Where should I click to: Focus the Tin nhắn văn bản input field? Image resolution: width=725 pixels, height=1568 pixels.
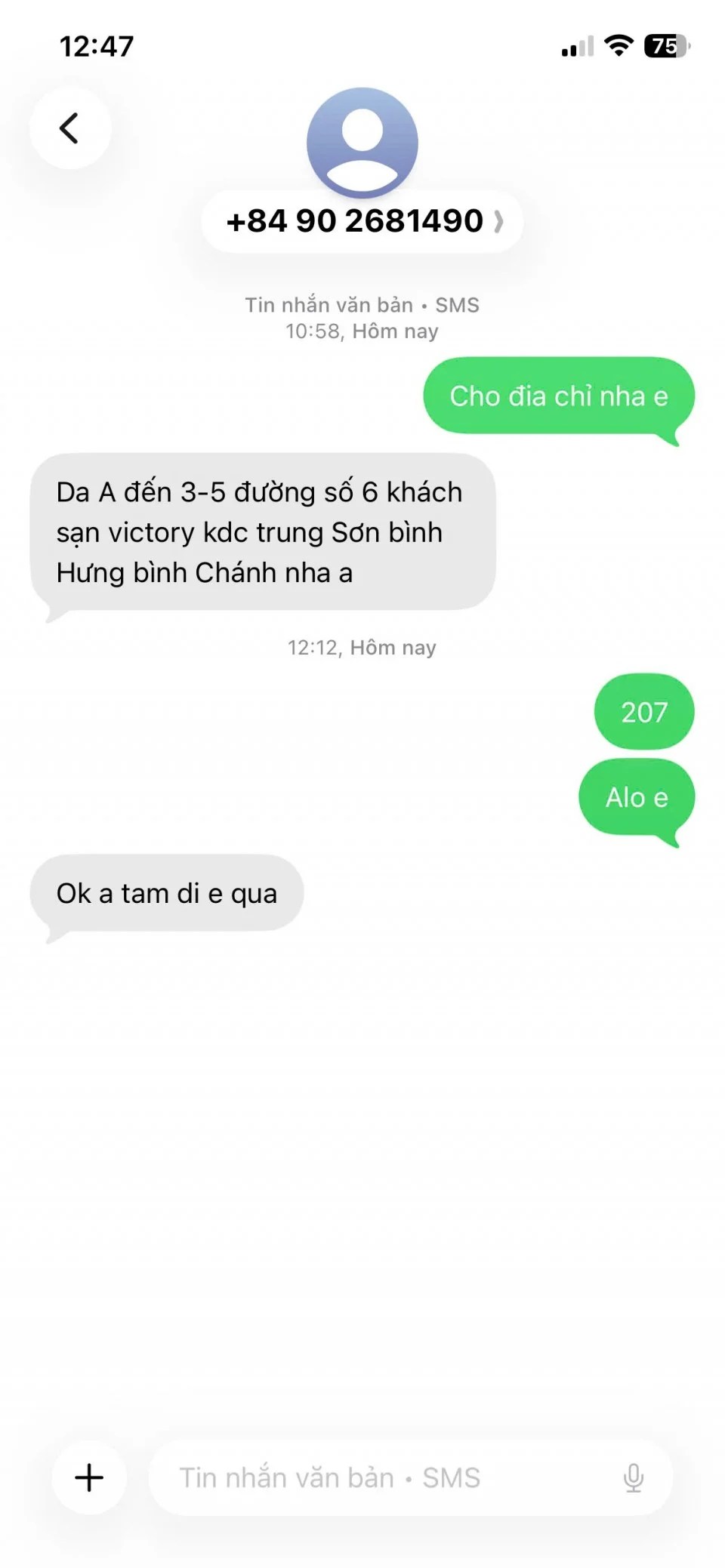click(x=378, y=1477)
